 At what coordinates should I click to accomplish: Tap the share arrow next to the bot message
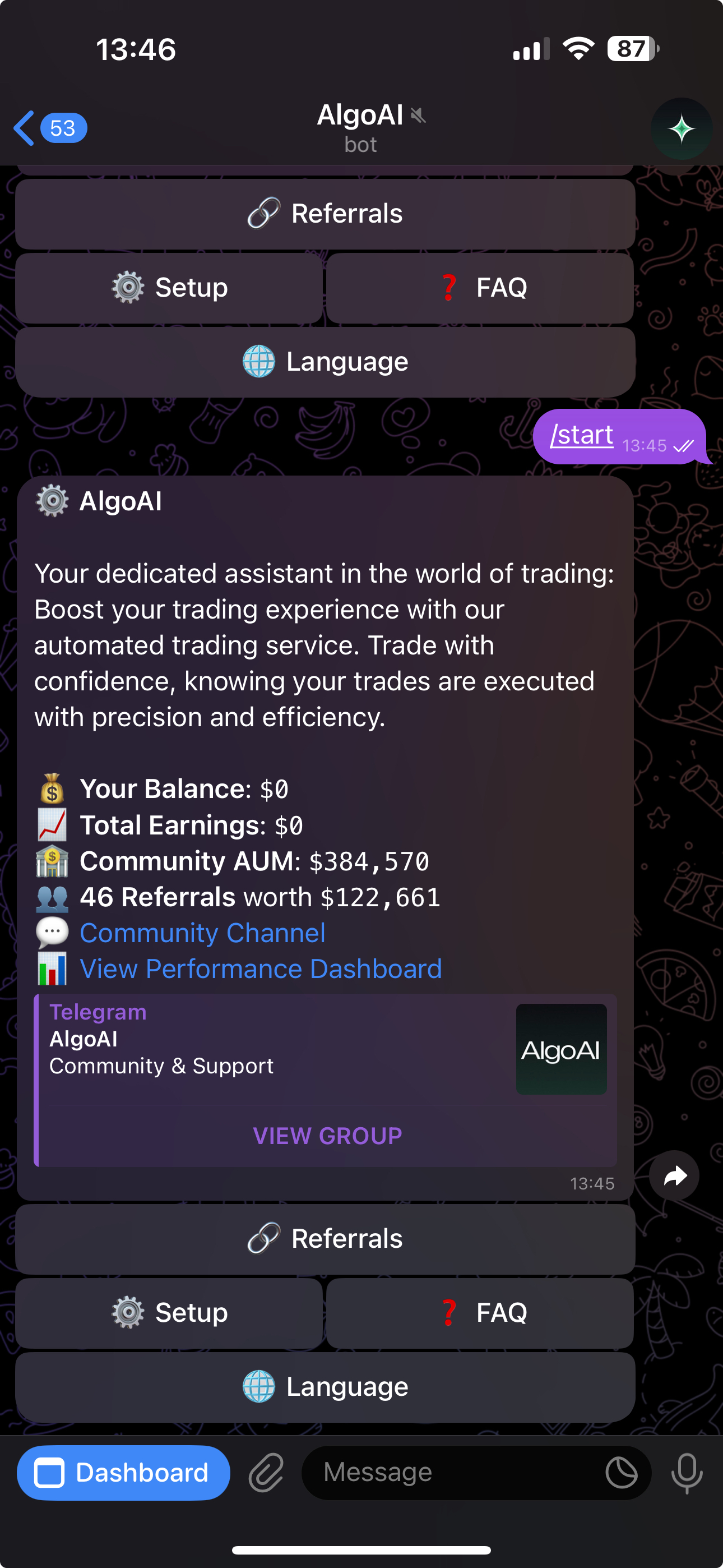click(674, 1175)
